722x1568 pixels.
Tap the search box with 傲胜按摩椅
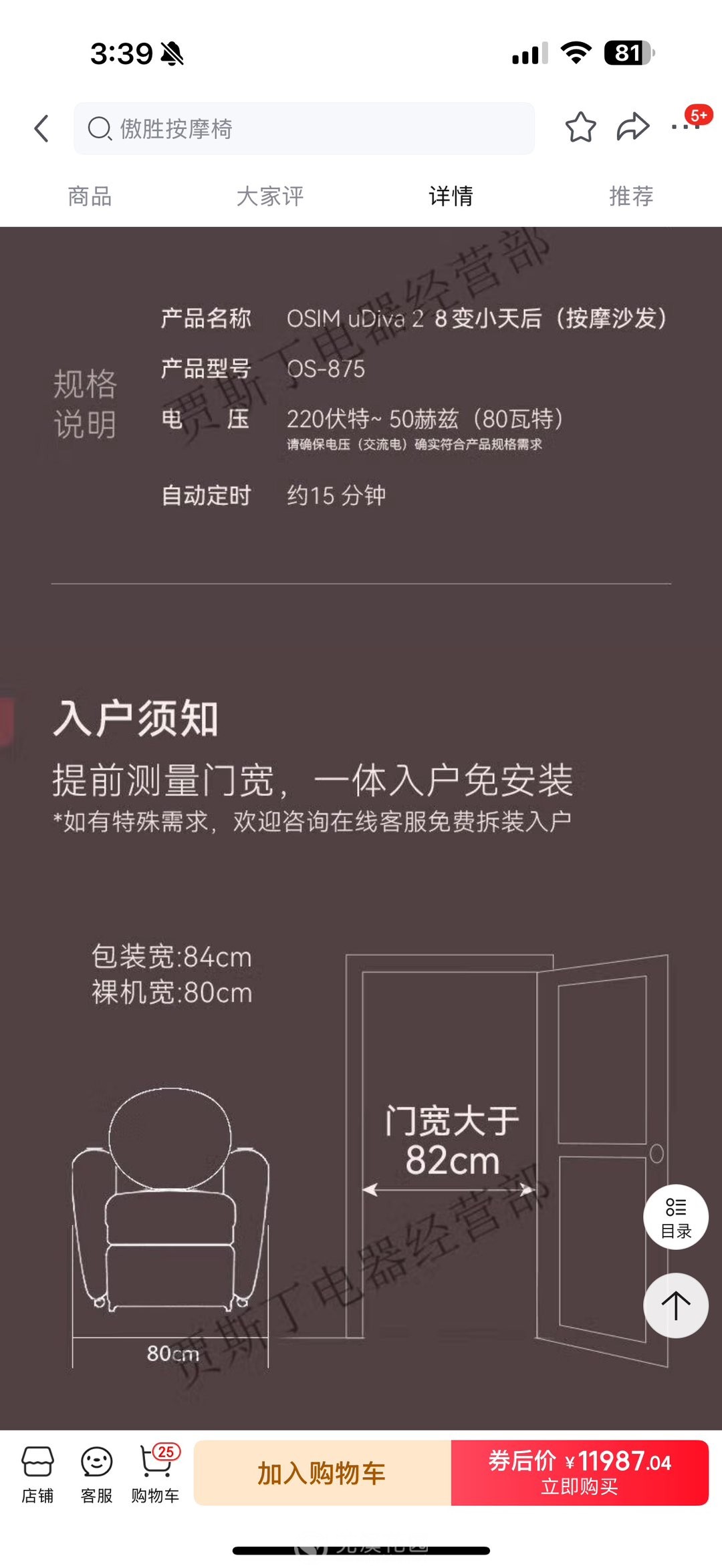pos(304,128)
